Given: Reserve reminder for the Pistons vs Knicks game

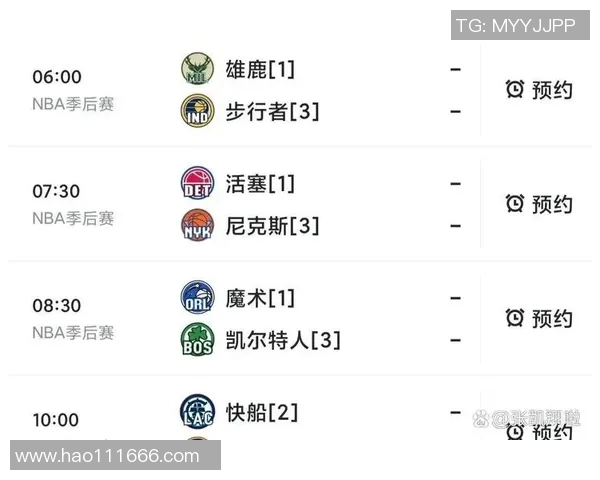Looking at the screenshot, I should pyautogui.click(x=539, y=204).
